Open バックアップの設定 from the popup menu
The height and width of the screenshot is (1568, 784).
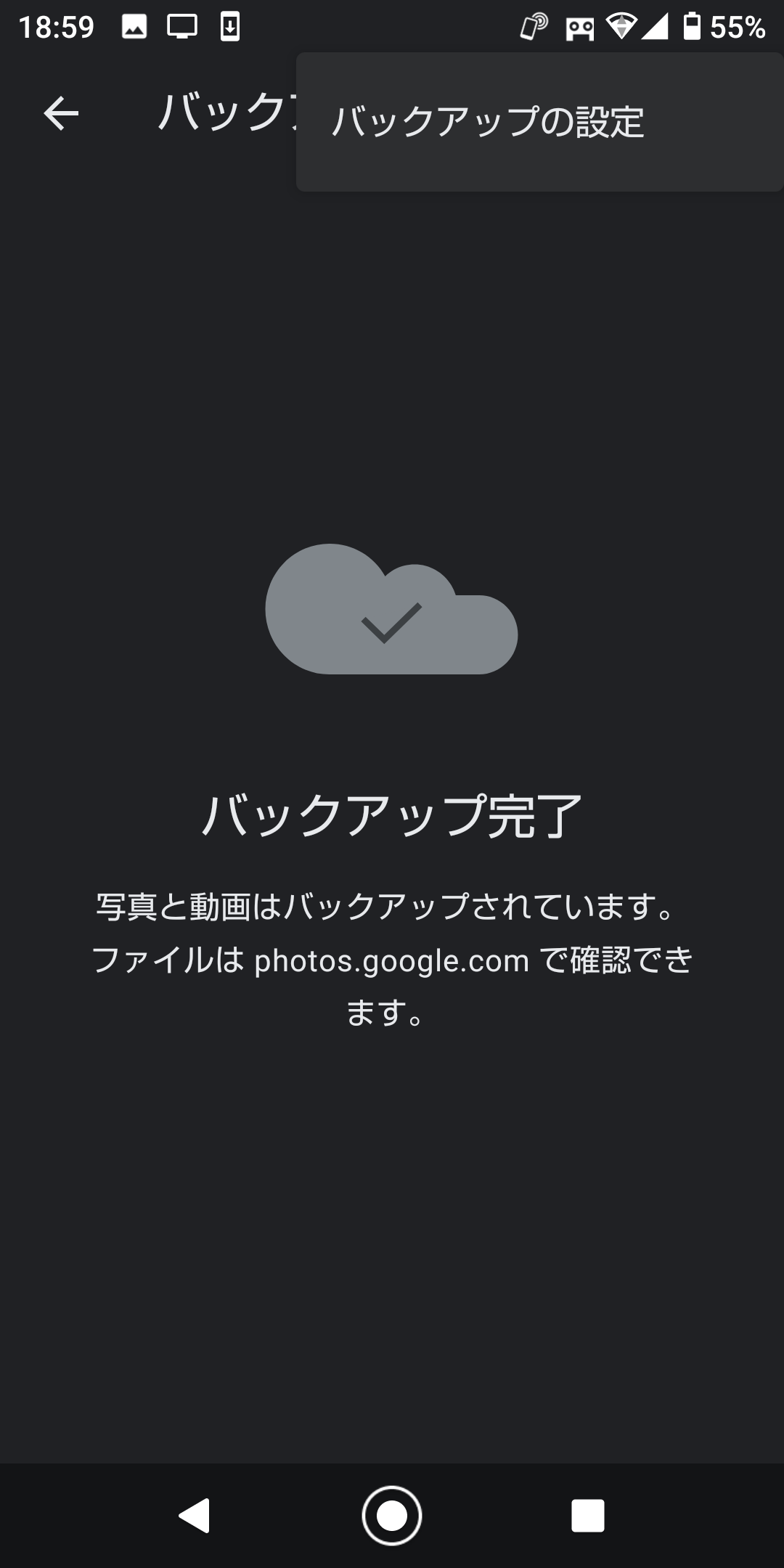tap(488, 122)
